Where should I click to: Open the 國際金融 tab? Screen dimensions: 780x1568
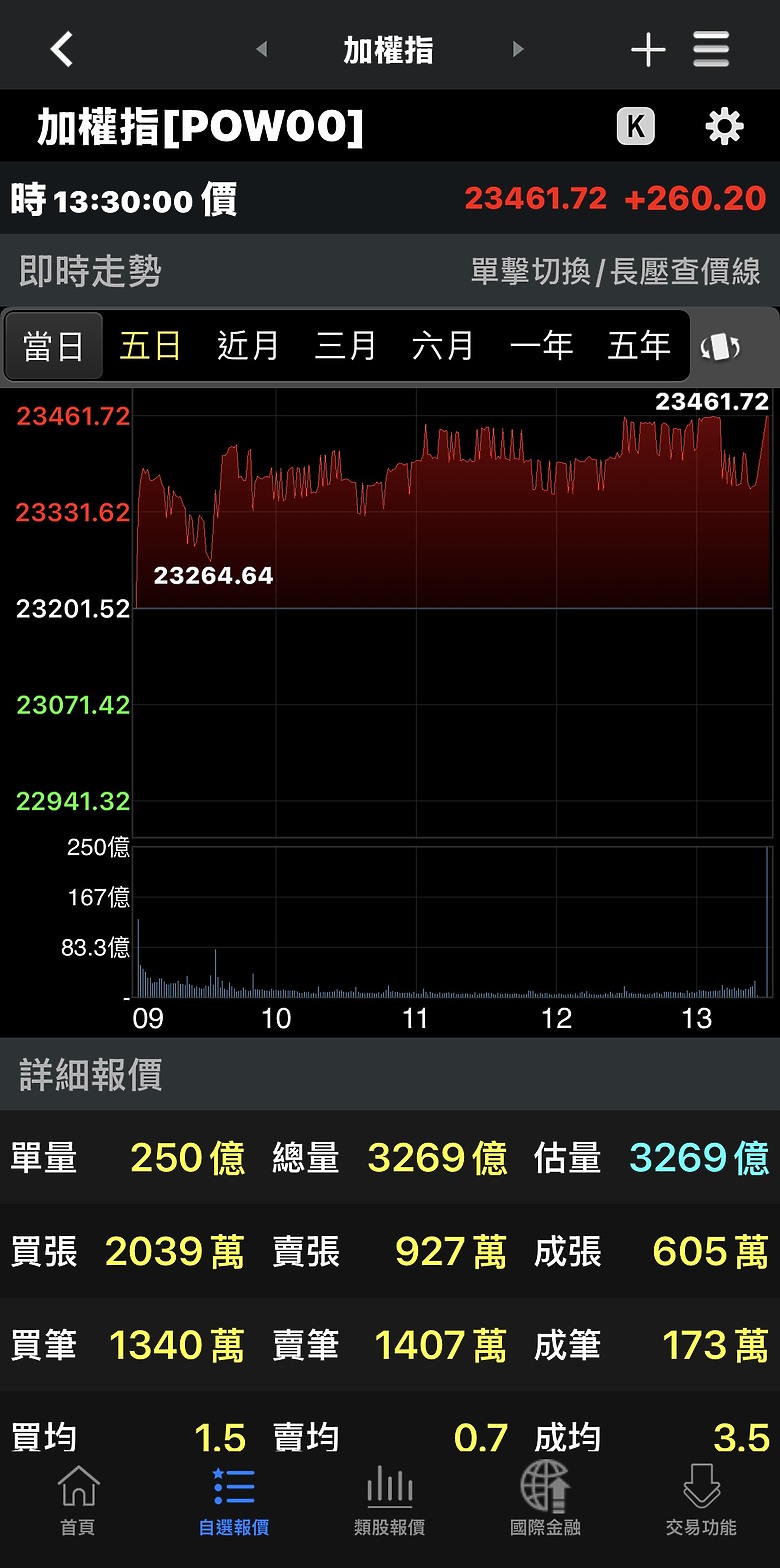pos(545,1499)
